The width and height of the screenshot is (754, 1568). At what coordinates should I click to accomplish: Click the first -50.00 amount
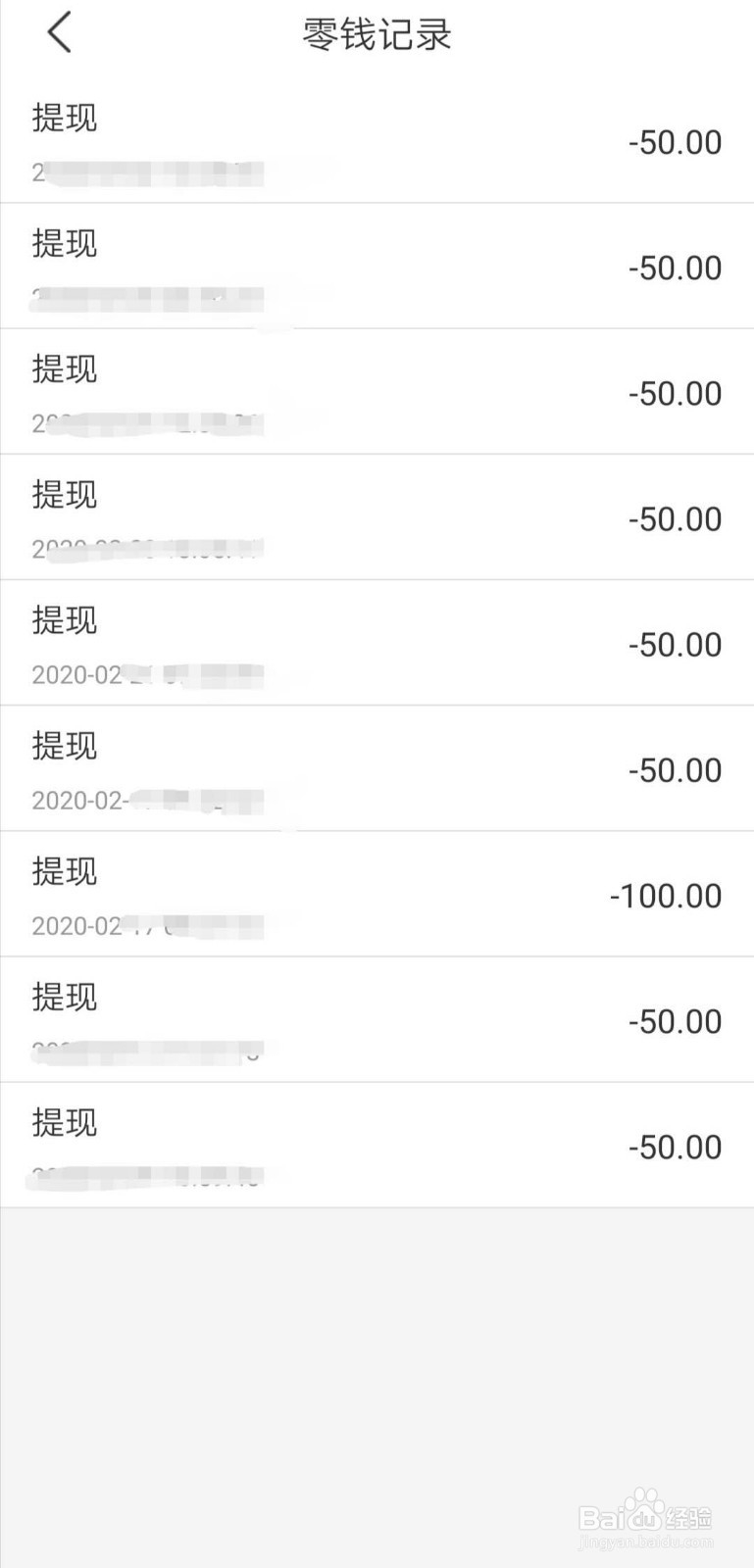pyautogui.click(x=677, y=142)
